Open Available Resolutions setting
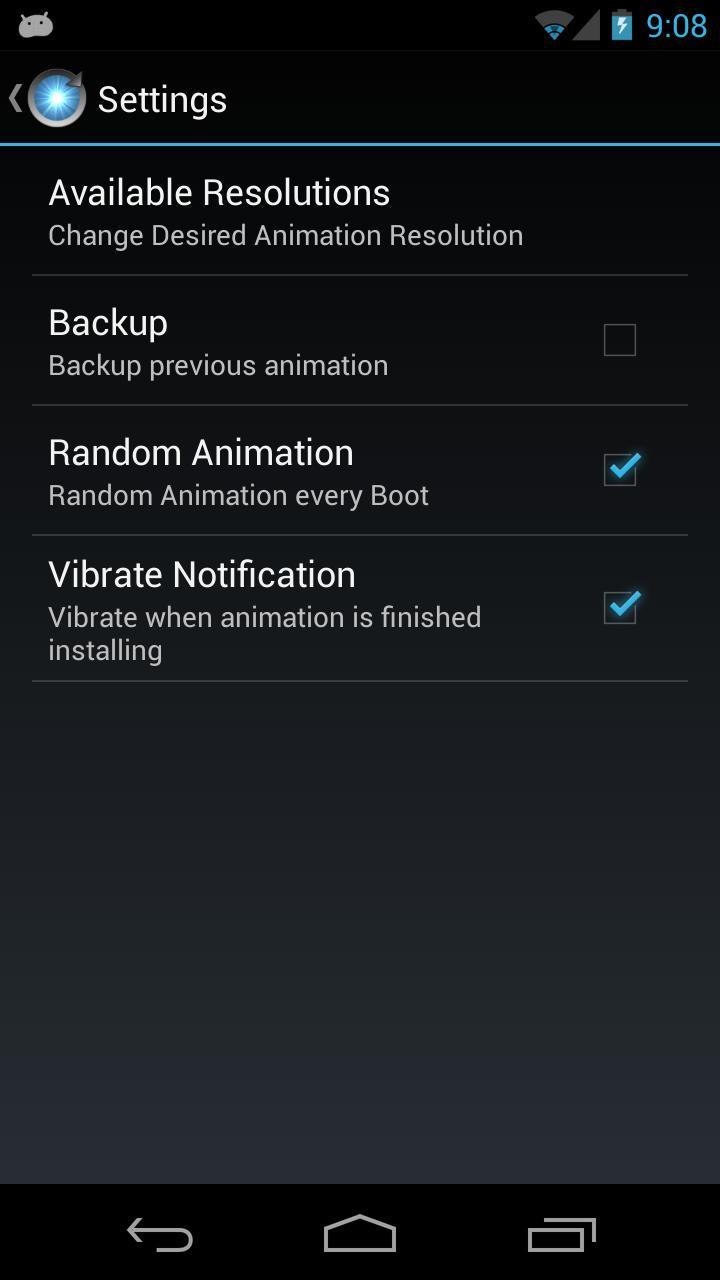 click(x=285, y=212)
